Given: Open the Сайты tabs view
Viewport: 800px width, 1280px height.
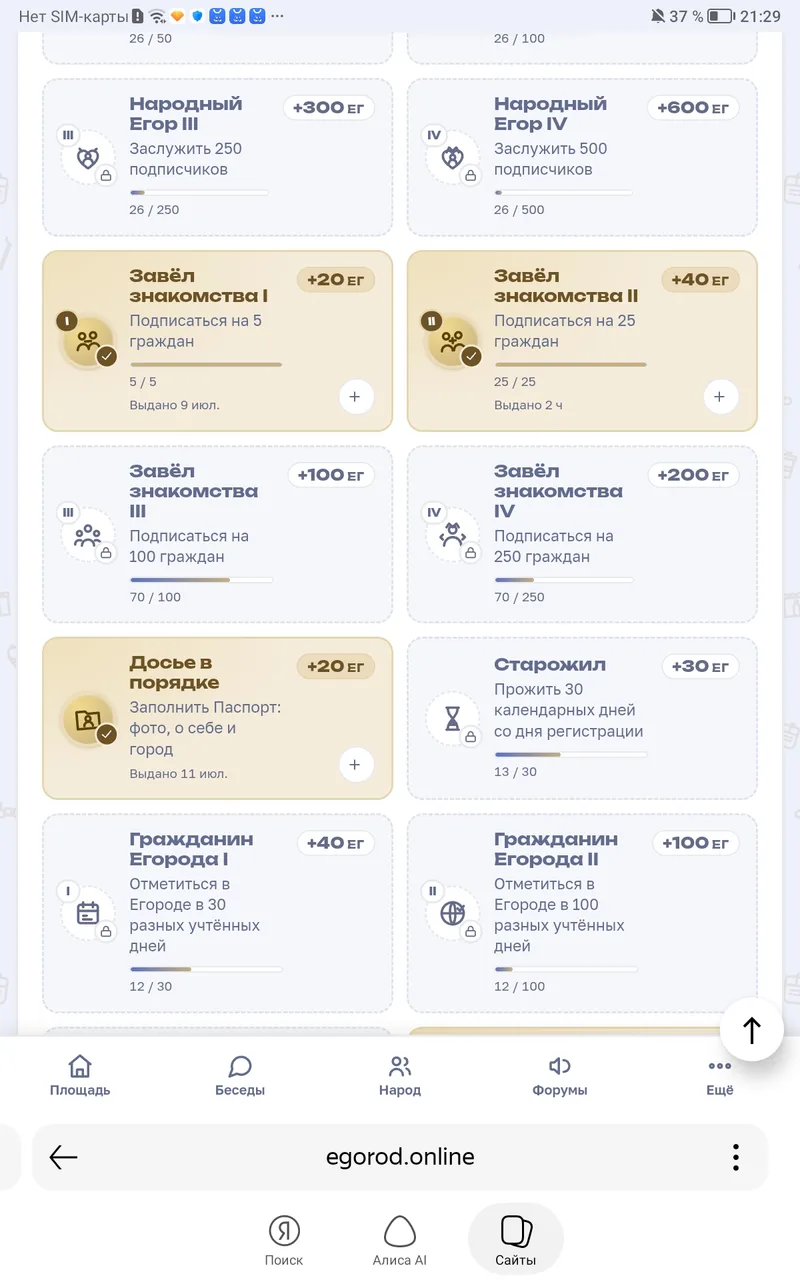Looking at the screenshot, I should (x=516, y=1240).
